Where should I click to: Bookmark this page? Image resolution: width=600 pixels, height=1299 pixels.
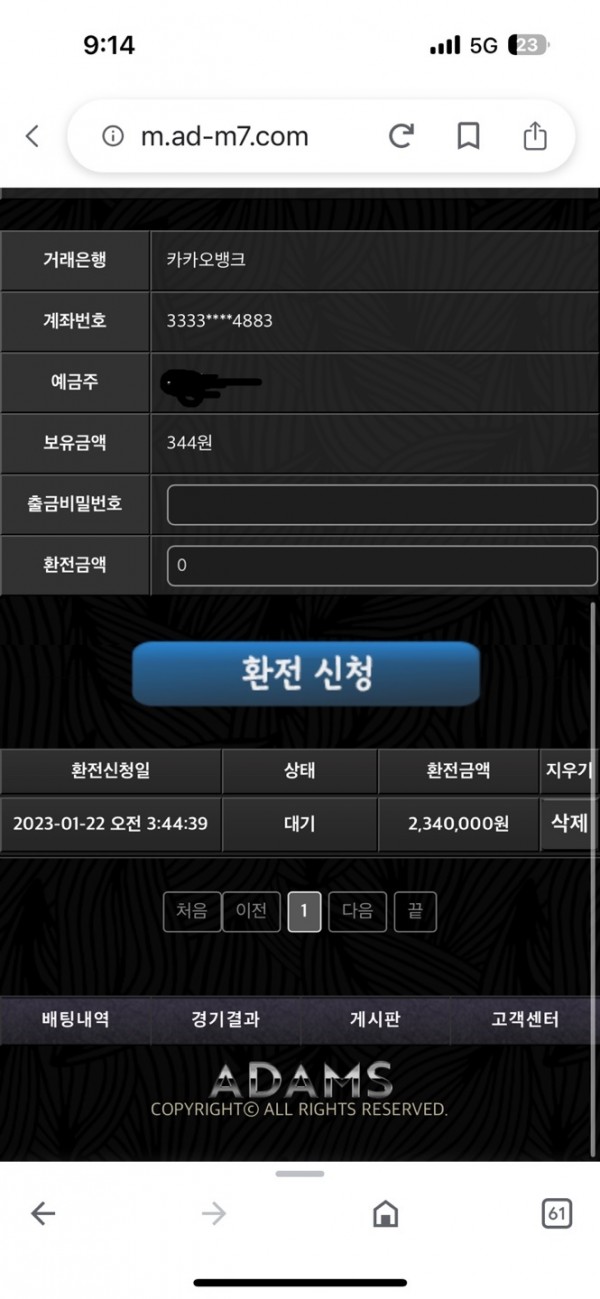(x=468, y=136)
